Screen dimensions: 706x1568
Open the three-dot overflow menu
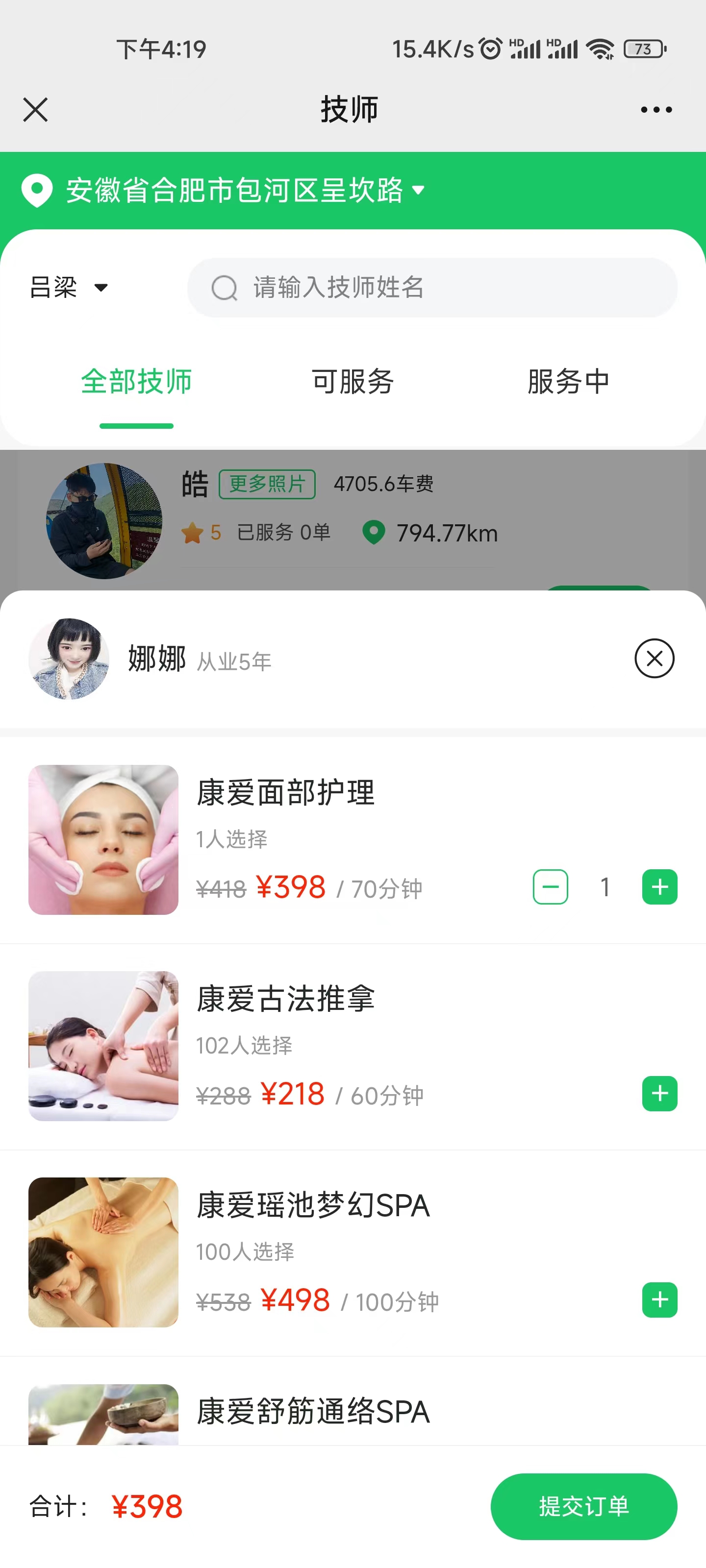click(656, 110)
